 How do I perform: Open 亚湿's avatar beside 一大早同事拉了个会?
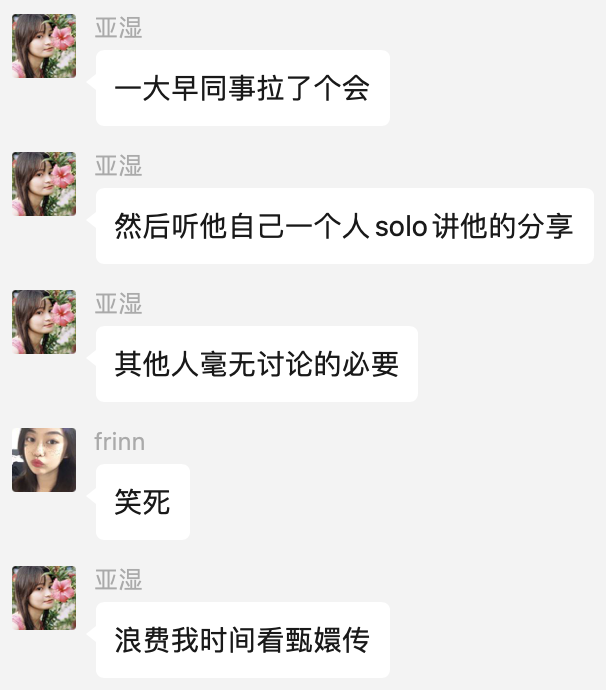[x=44, y=46]
